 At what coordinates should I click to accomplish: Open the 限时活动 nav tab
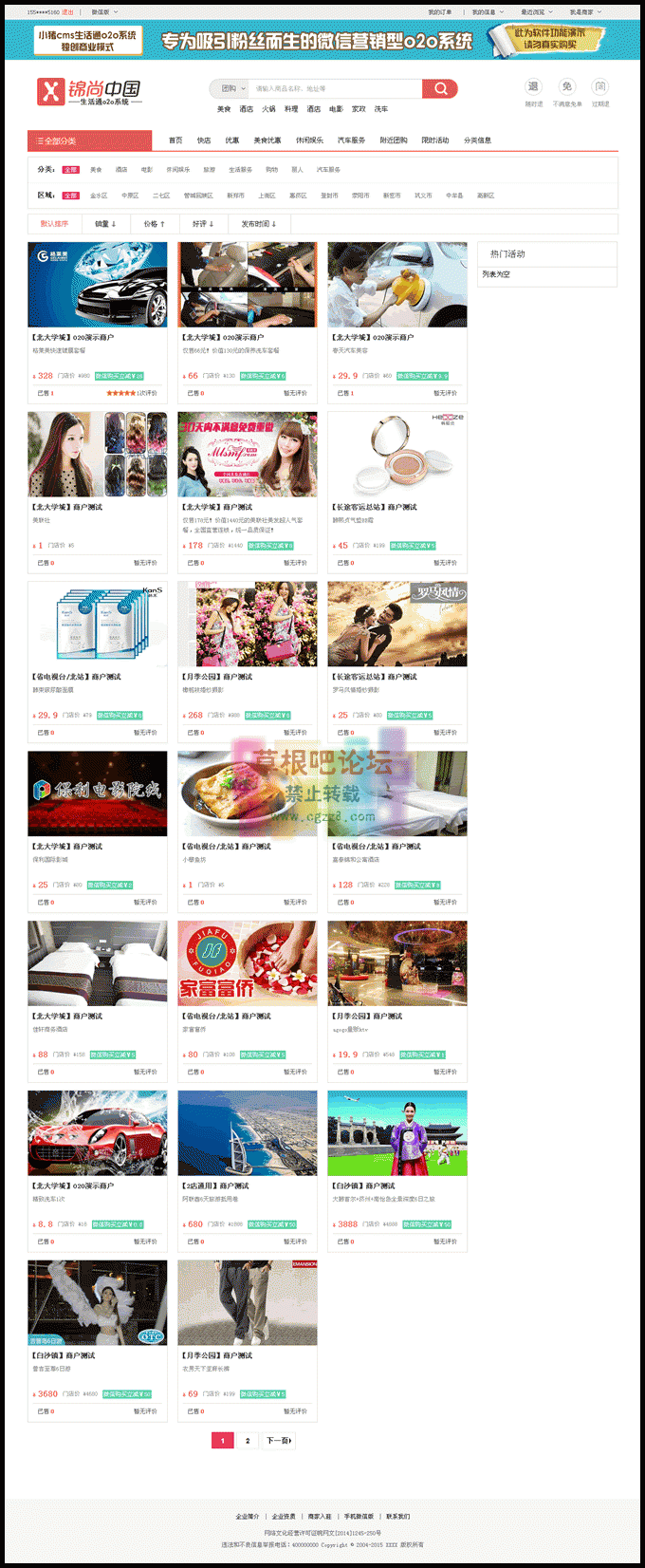pyautogui.click(x=435, y=140)
